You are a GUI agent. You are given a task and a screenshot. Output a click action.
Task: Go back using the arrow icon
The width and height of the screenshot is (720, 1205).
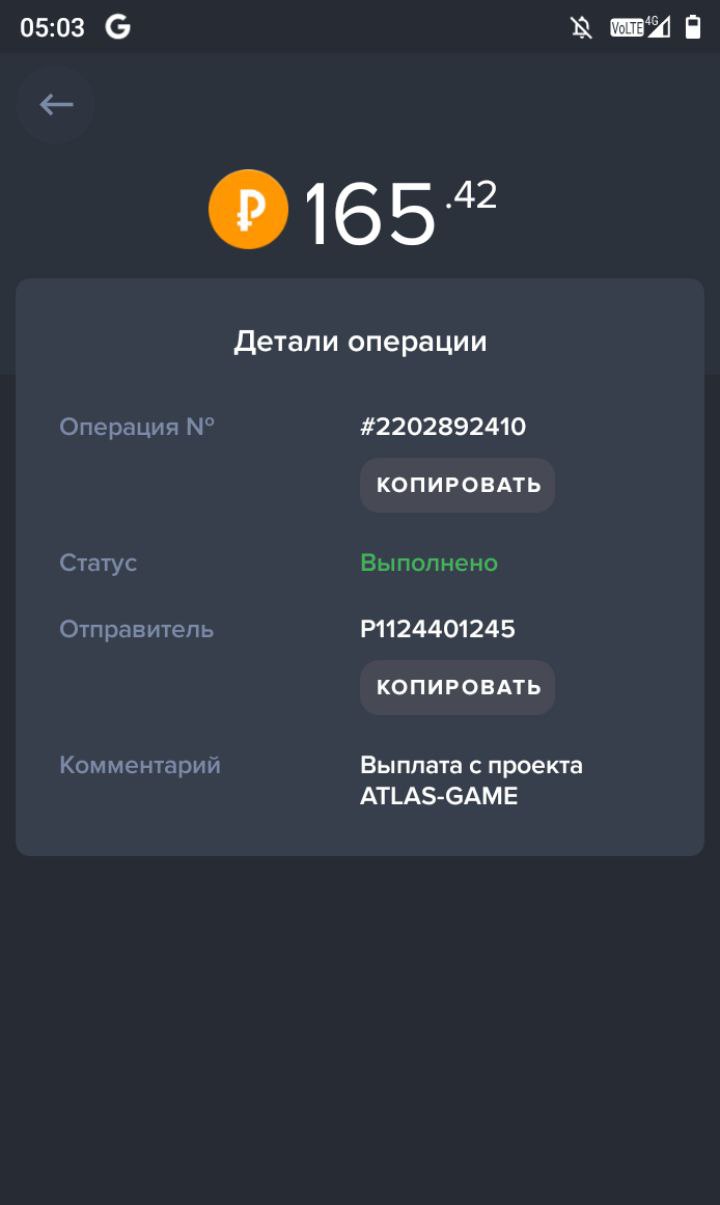56,104
